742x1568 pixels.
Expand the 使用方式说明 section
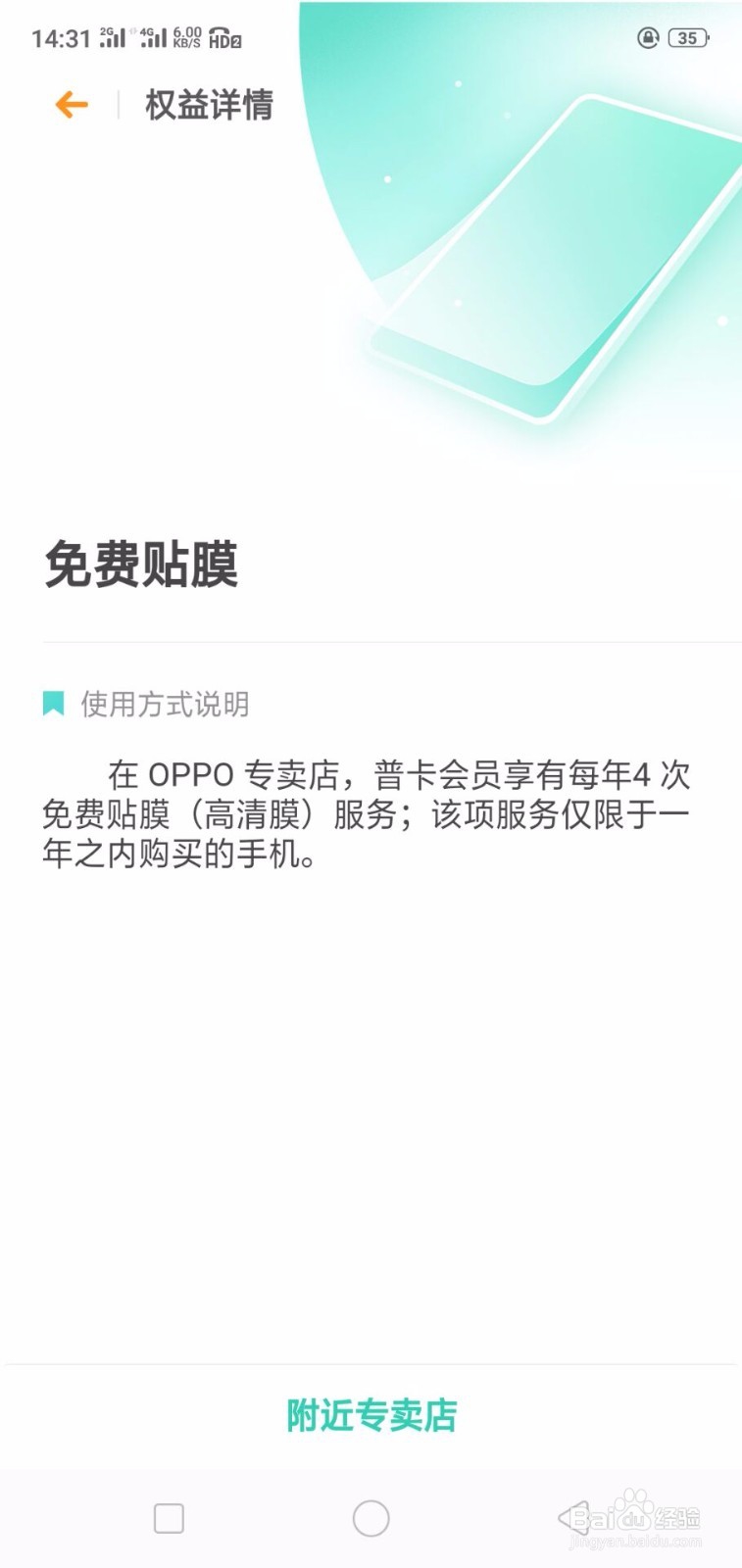165,703
